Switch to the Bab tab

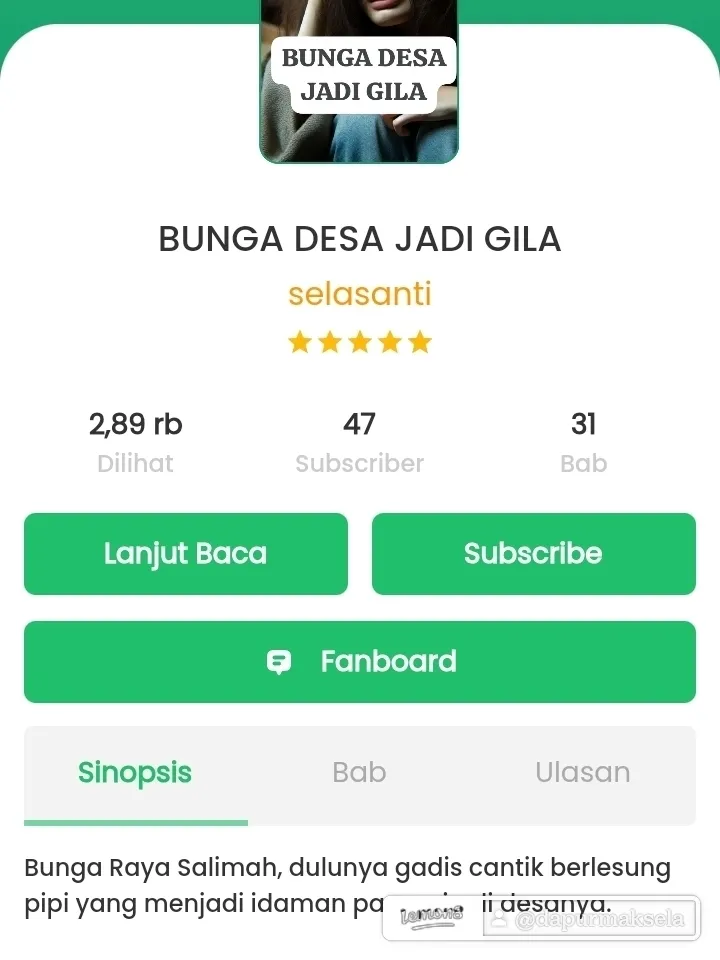click(x=359, y=773)
